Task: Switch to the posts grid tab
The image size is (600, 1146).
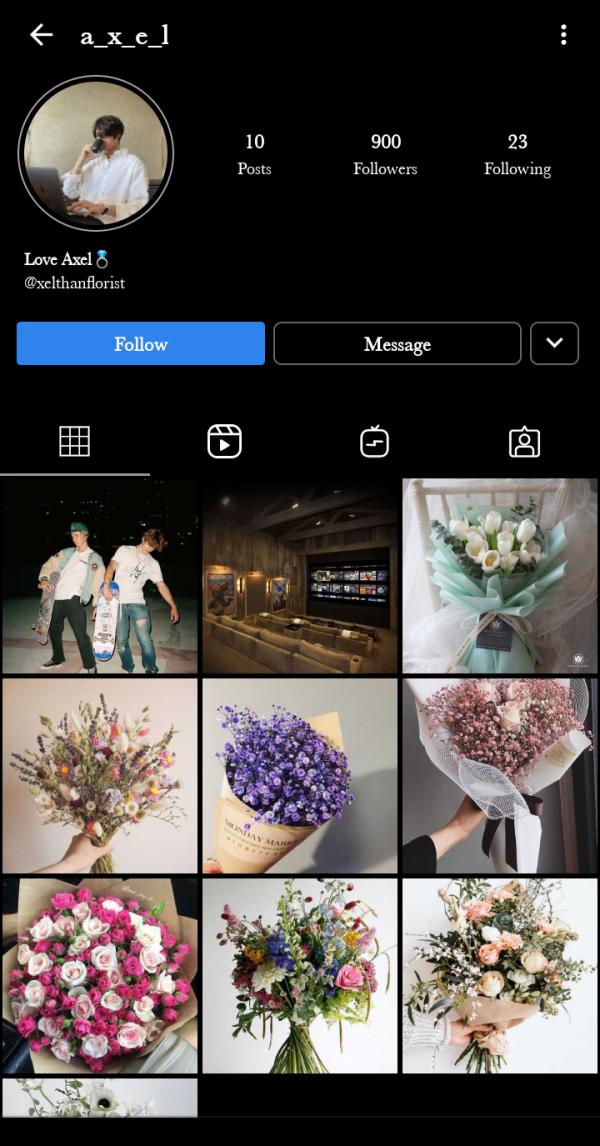Action: 74,441
